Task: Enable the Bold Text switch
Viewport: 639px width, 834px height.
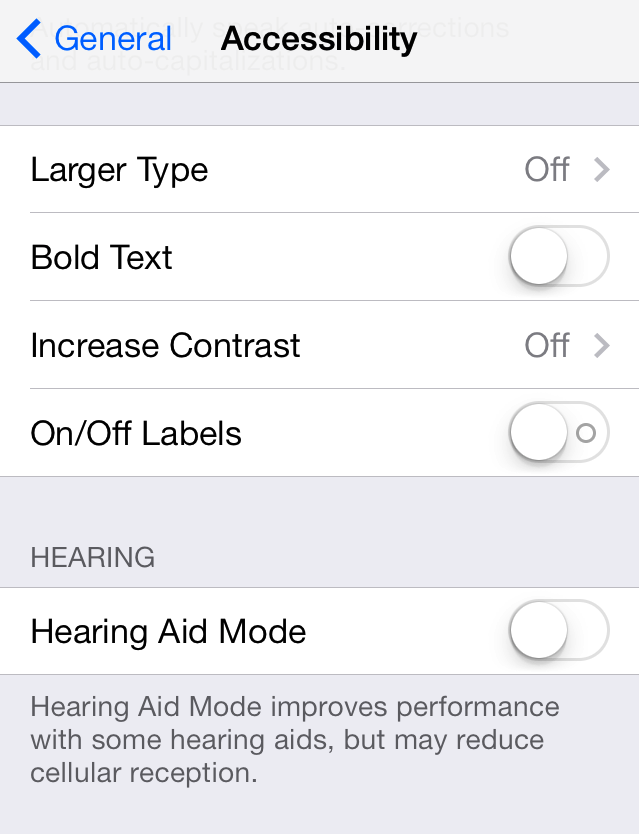Action: click(x=558, y=257)
